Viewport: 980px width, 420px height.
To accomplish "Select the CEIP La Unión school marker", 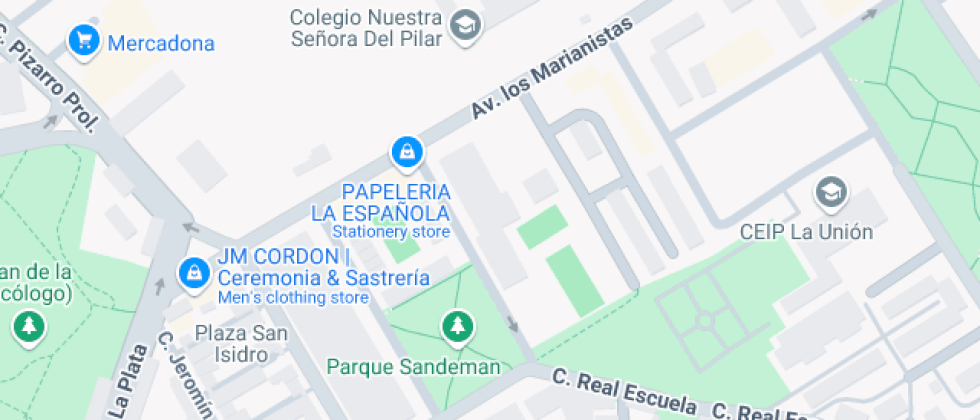I will pos(831,193).
